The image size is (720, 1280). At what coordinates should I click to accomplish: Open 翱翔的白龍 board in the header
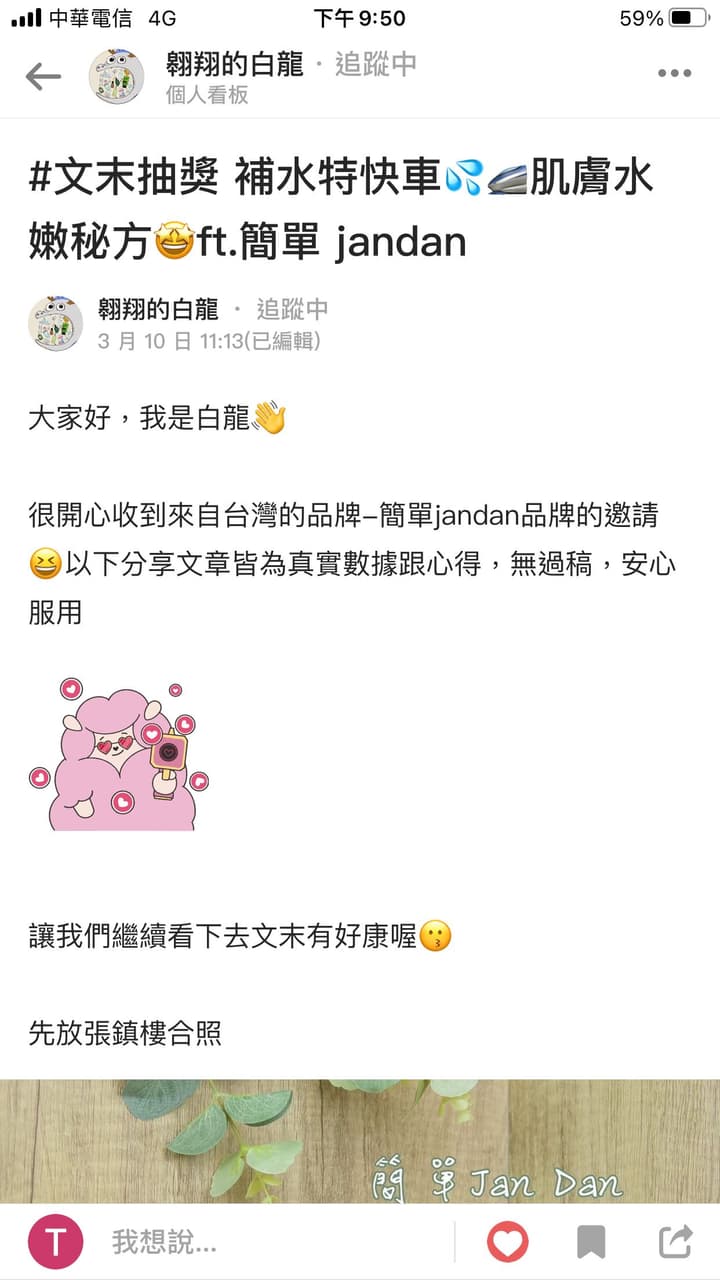point(234,65)
